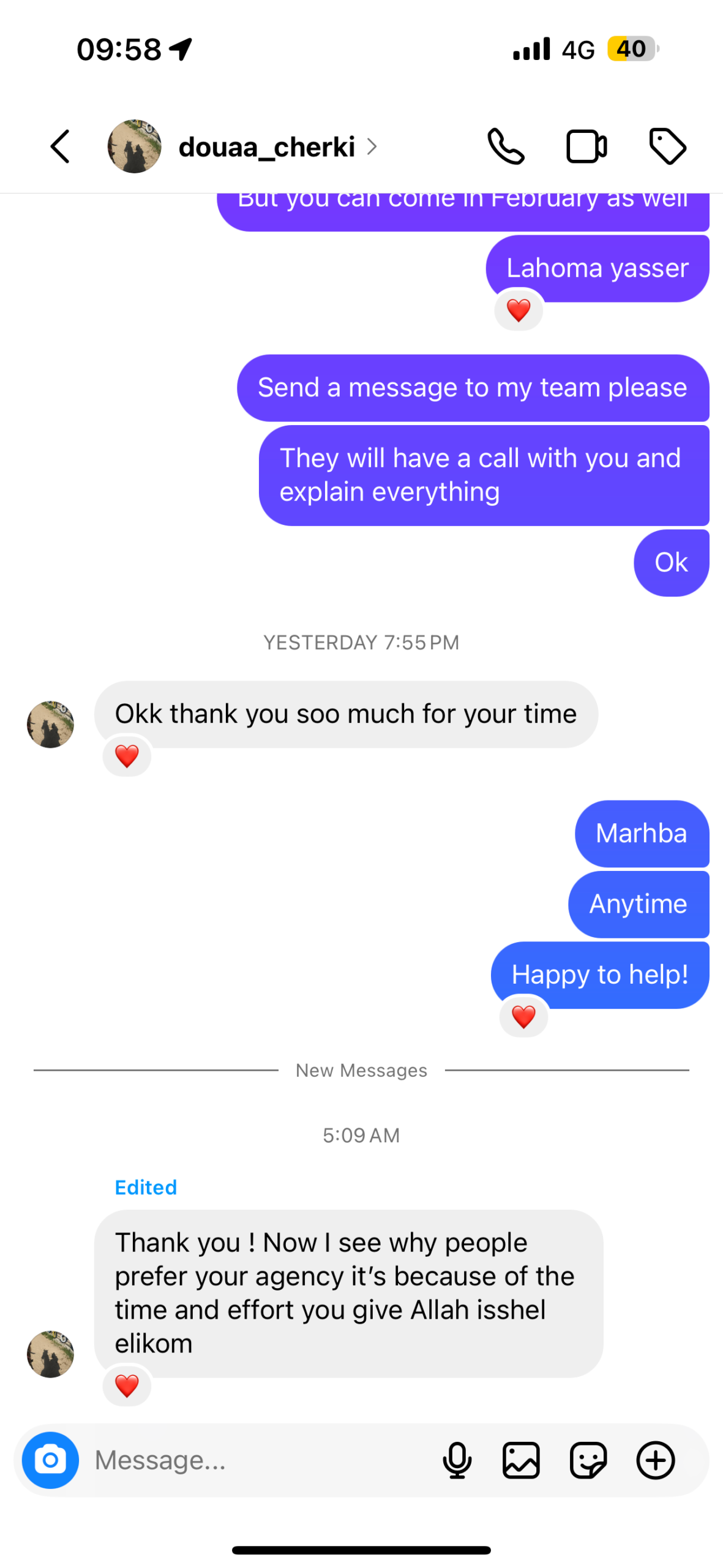Tap the blue camera button
Screen dimensions: 723x1568
tap(50, 1460)
